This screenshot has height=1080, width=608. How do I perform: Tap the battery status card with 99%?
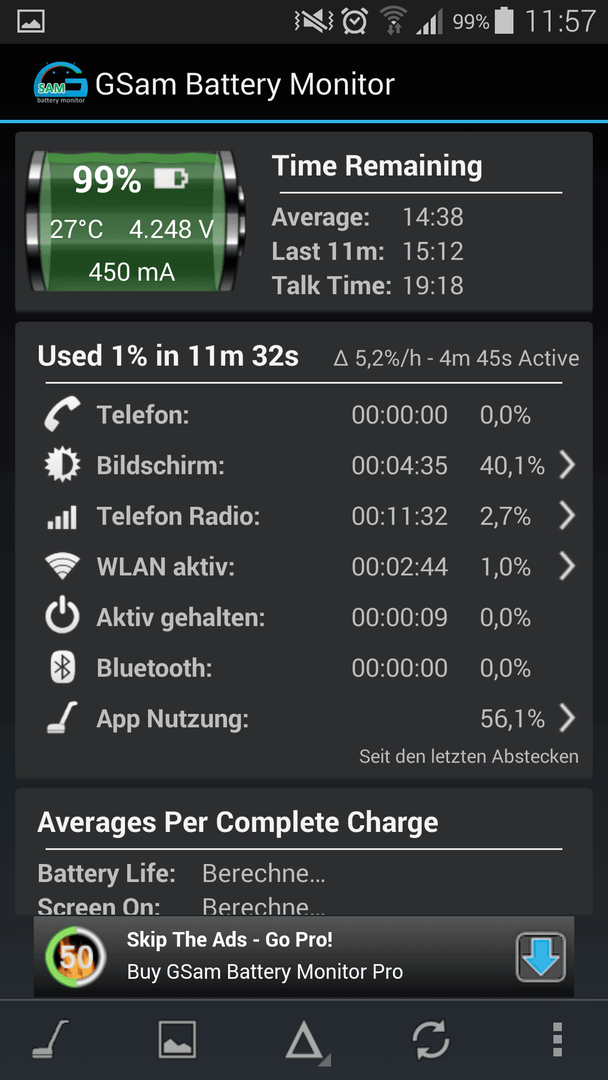click(304, 222)
